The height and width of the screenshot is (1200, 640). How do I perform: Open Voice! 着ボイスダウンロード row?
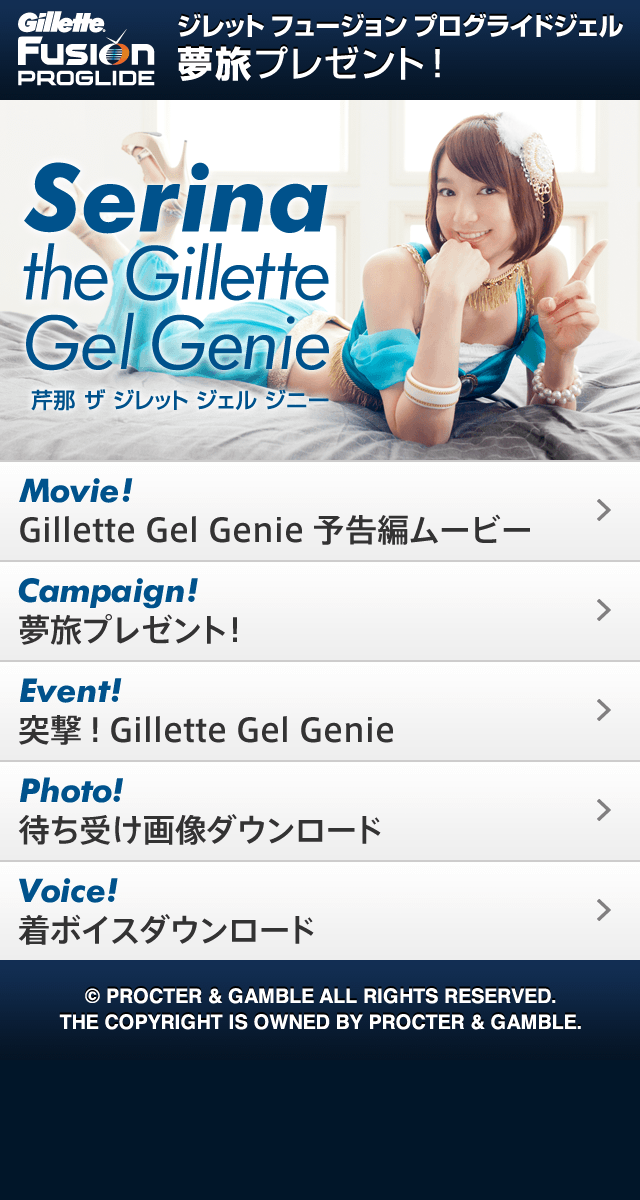tap(320, 911)
